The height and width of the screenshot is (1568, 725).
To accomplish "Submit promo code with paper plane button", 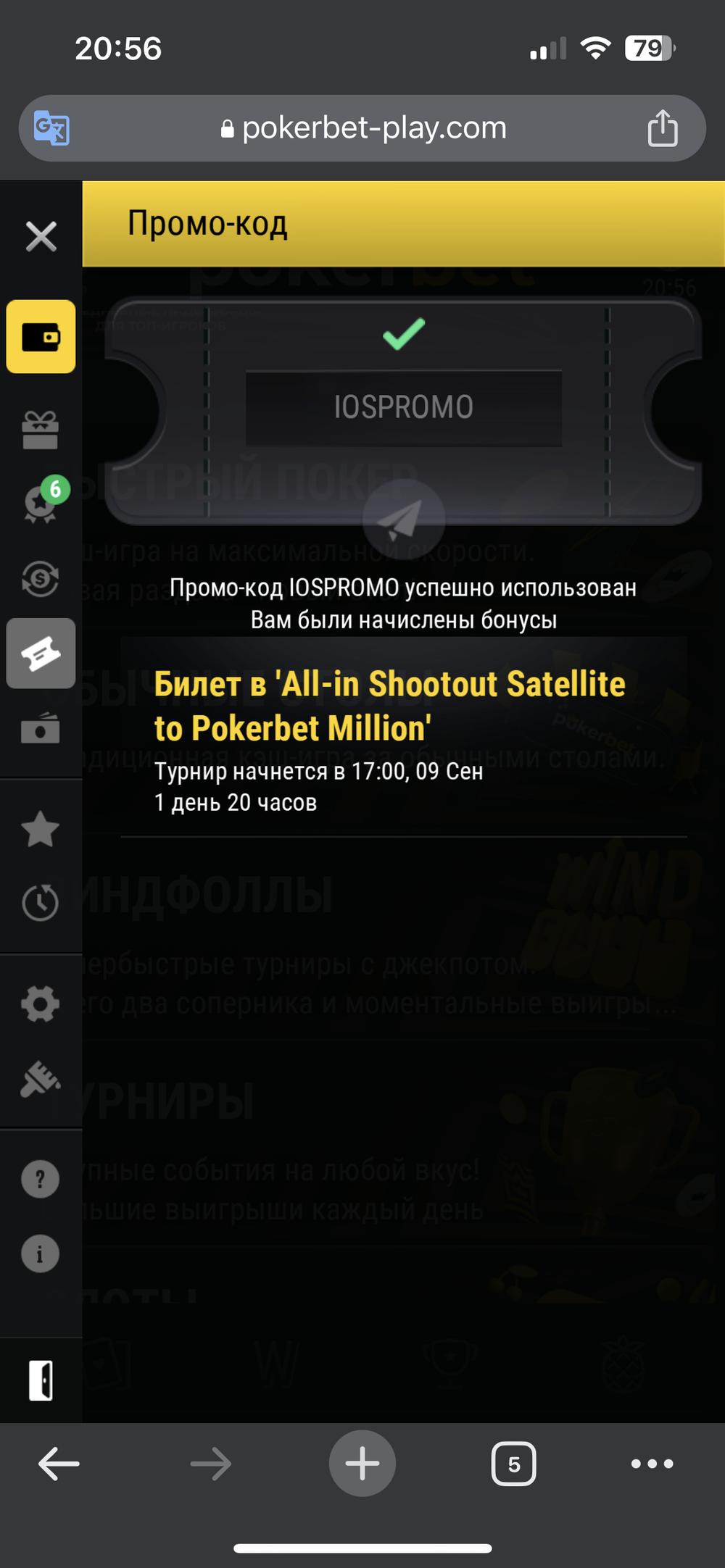I will tap(404, 520).
